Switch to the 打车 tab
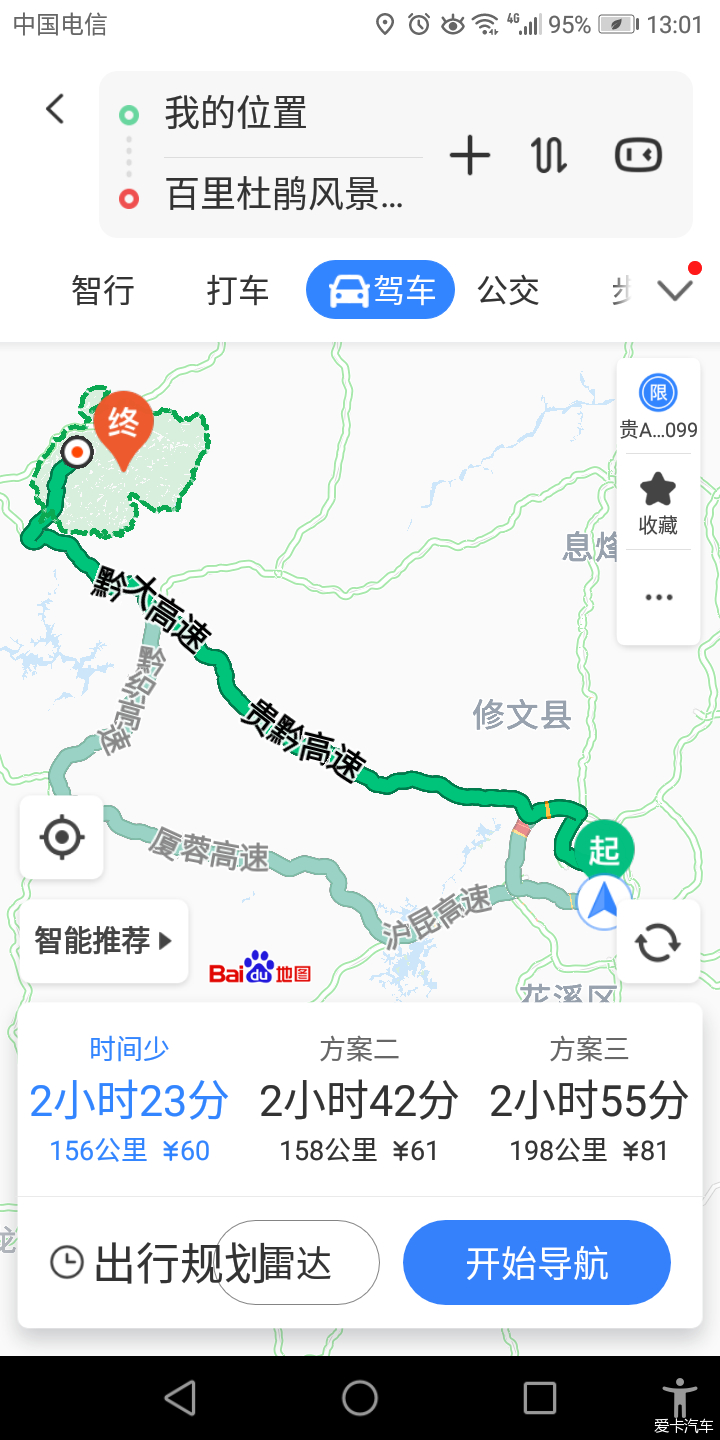This screenshot has height=1440, width=720. click(x=238, y=291)
